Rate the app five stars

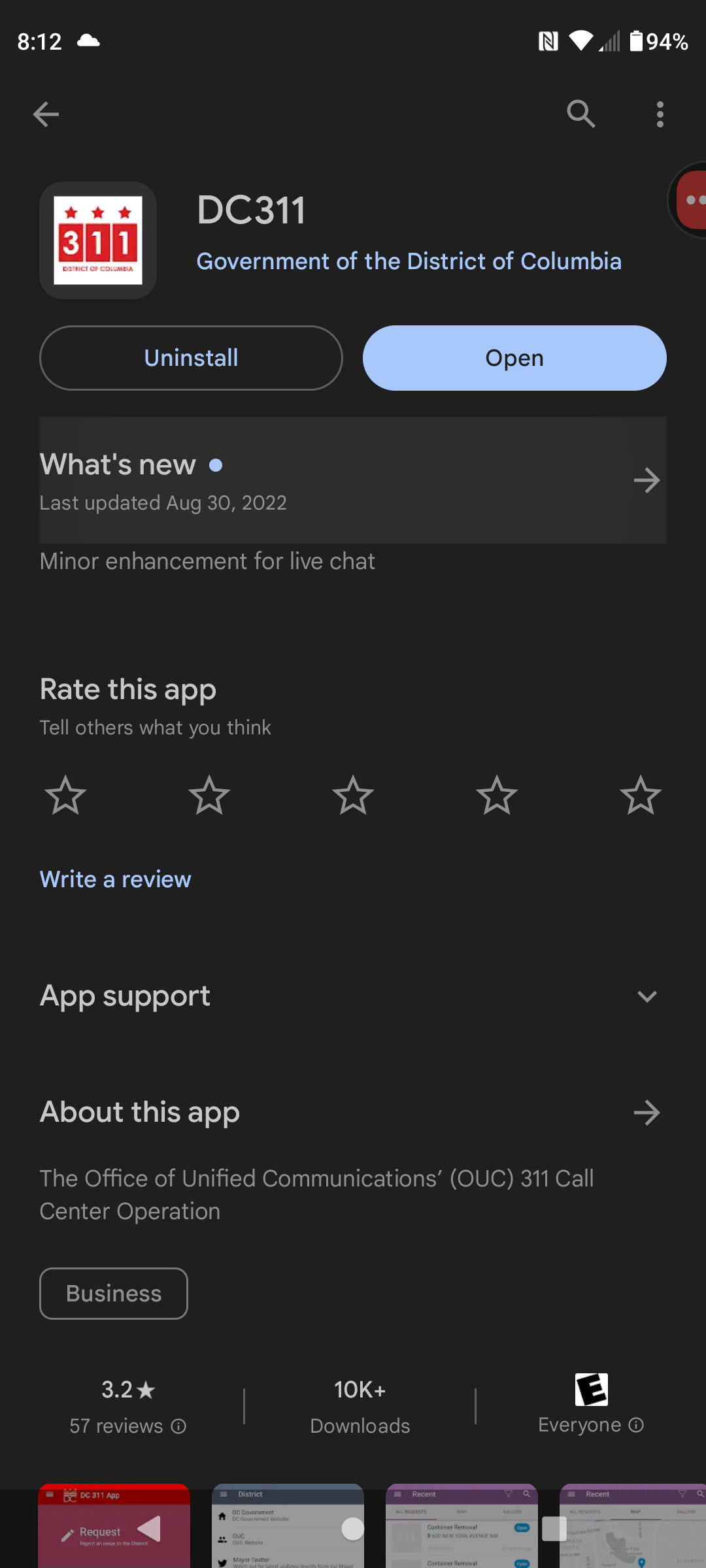pos(641,795)
